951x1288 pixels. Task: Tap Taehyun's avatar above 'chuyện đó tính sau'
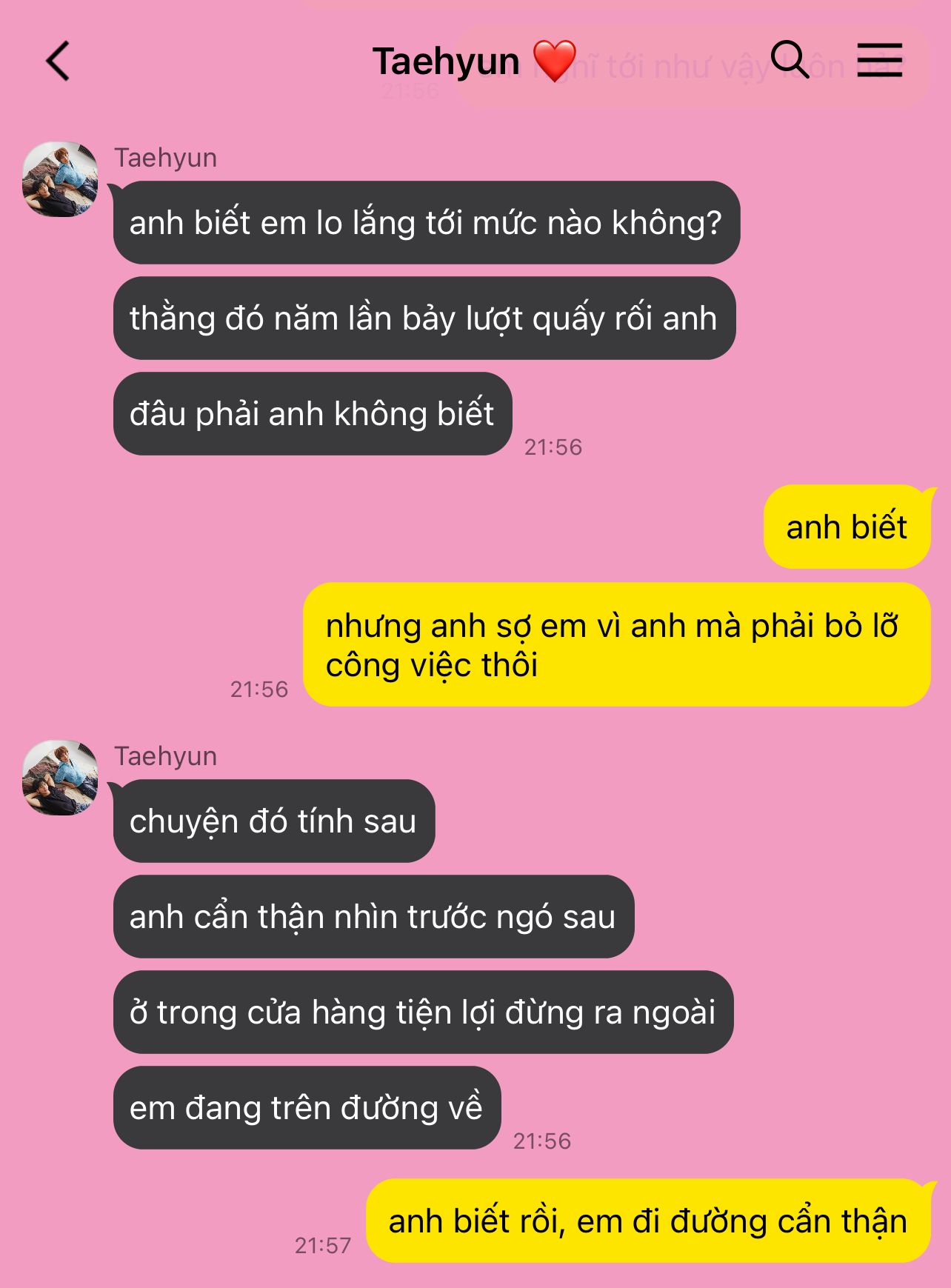[60, 778]
